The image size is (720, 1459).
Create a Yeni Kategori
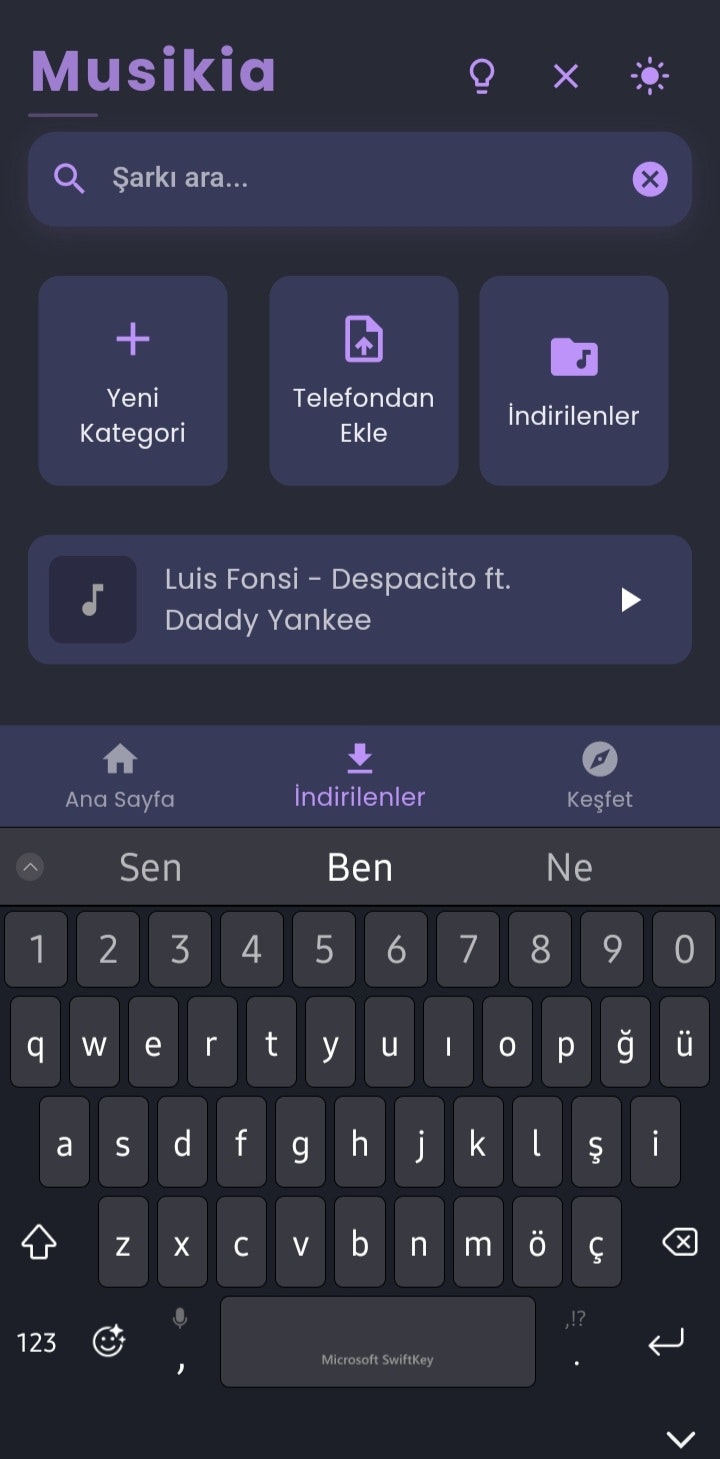pos(133,381)
